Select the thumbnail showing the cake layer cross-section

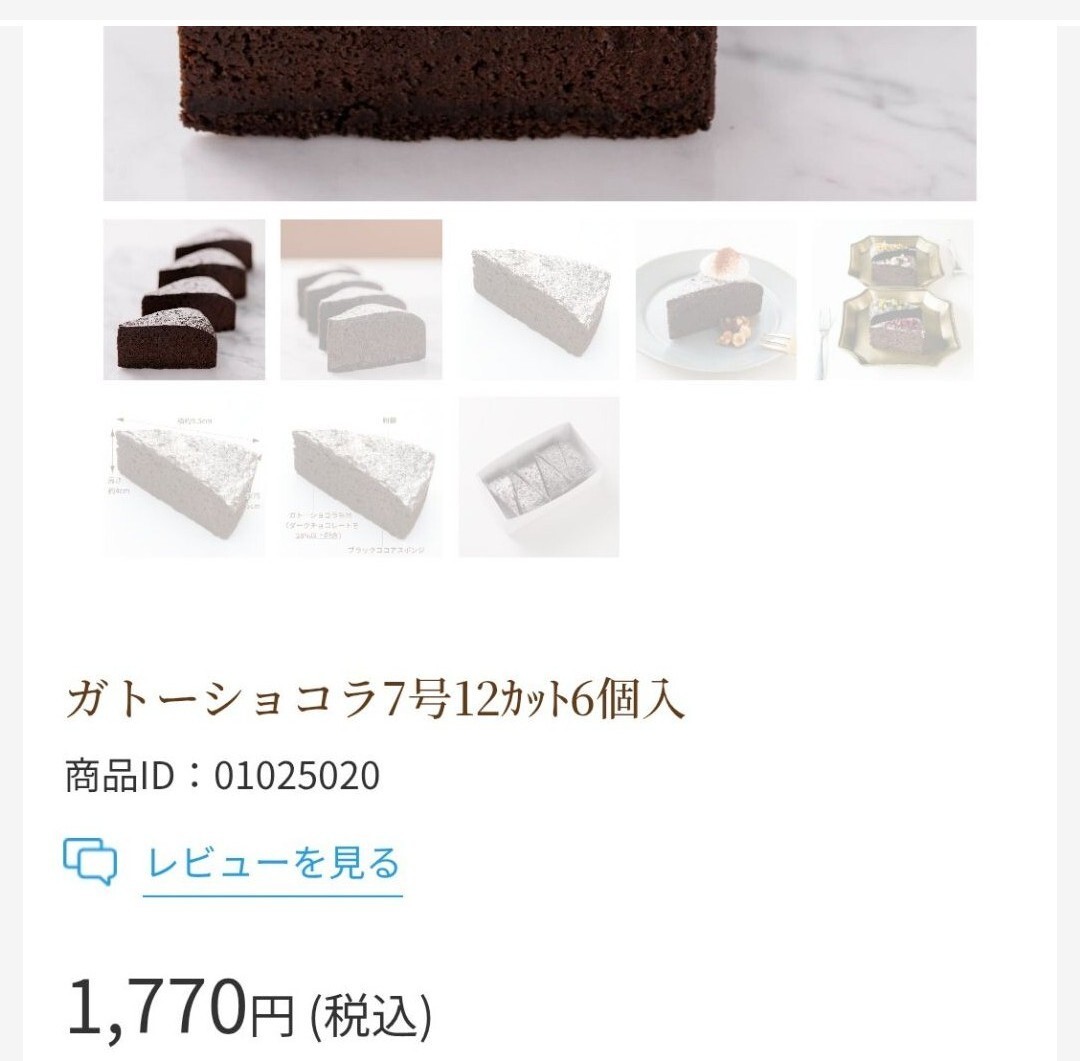click(361, 477)
